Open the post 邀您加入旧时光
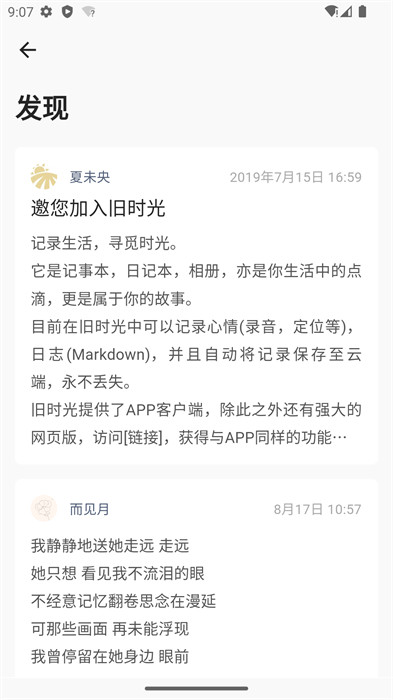 click(x=196, y=306)
